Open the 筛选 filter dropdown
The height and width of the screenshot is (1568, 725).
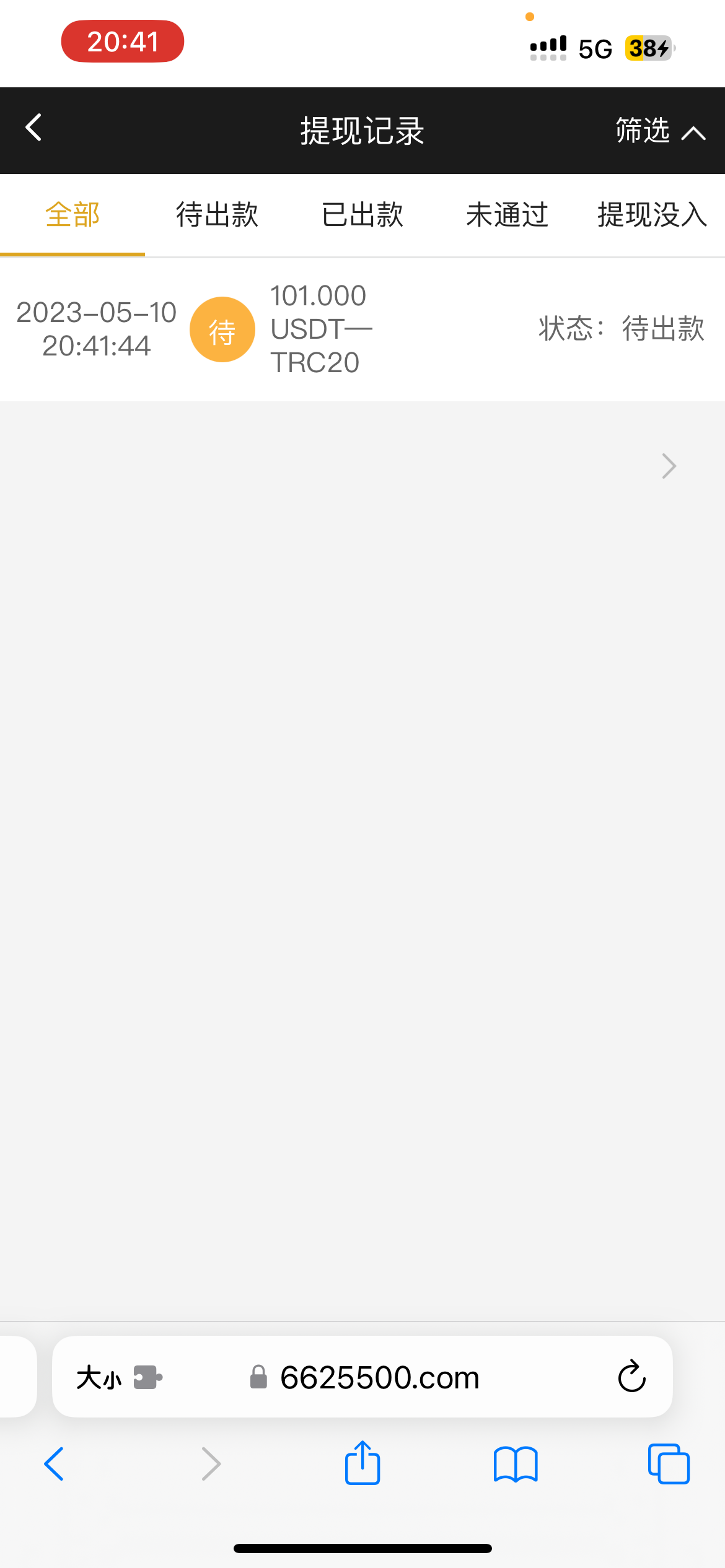pyautogui.click(x=659, y=131)
